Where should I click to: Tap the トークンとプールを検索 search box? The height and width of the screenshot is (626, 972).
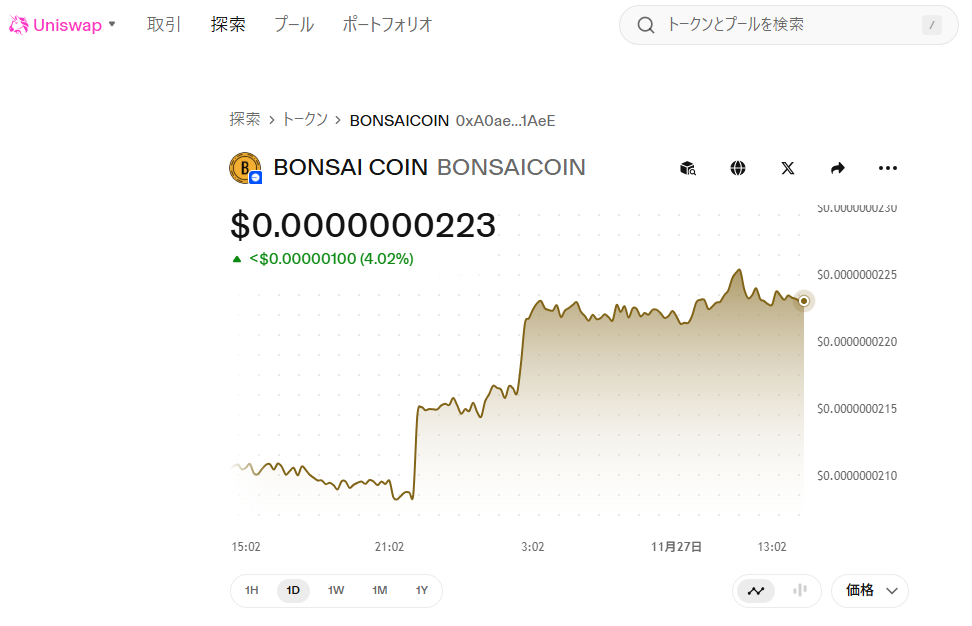(780, 25)
